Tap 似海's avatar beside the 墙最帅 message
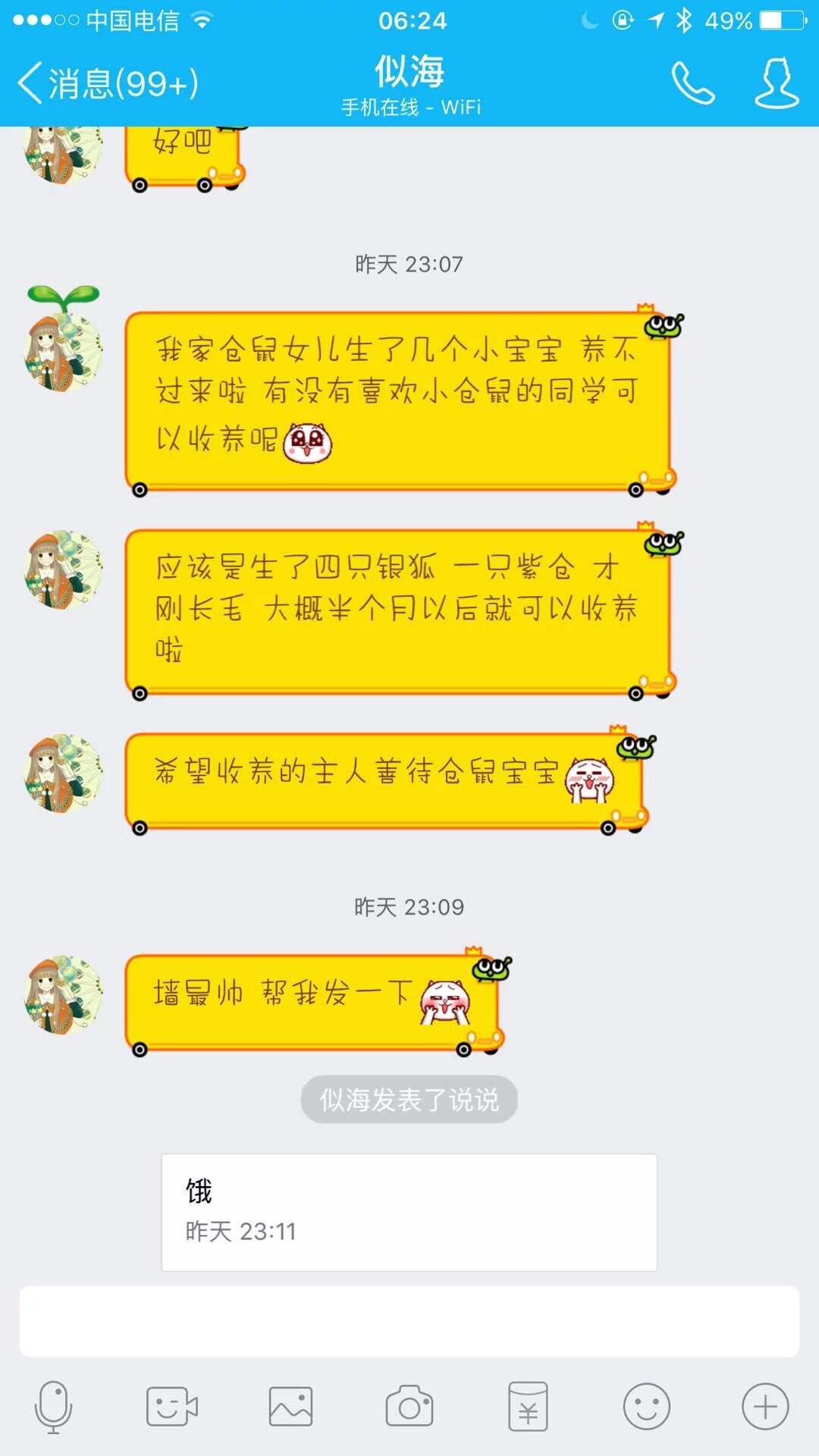 coord(64,995)
